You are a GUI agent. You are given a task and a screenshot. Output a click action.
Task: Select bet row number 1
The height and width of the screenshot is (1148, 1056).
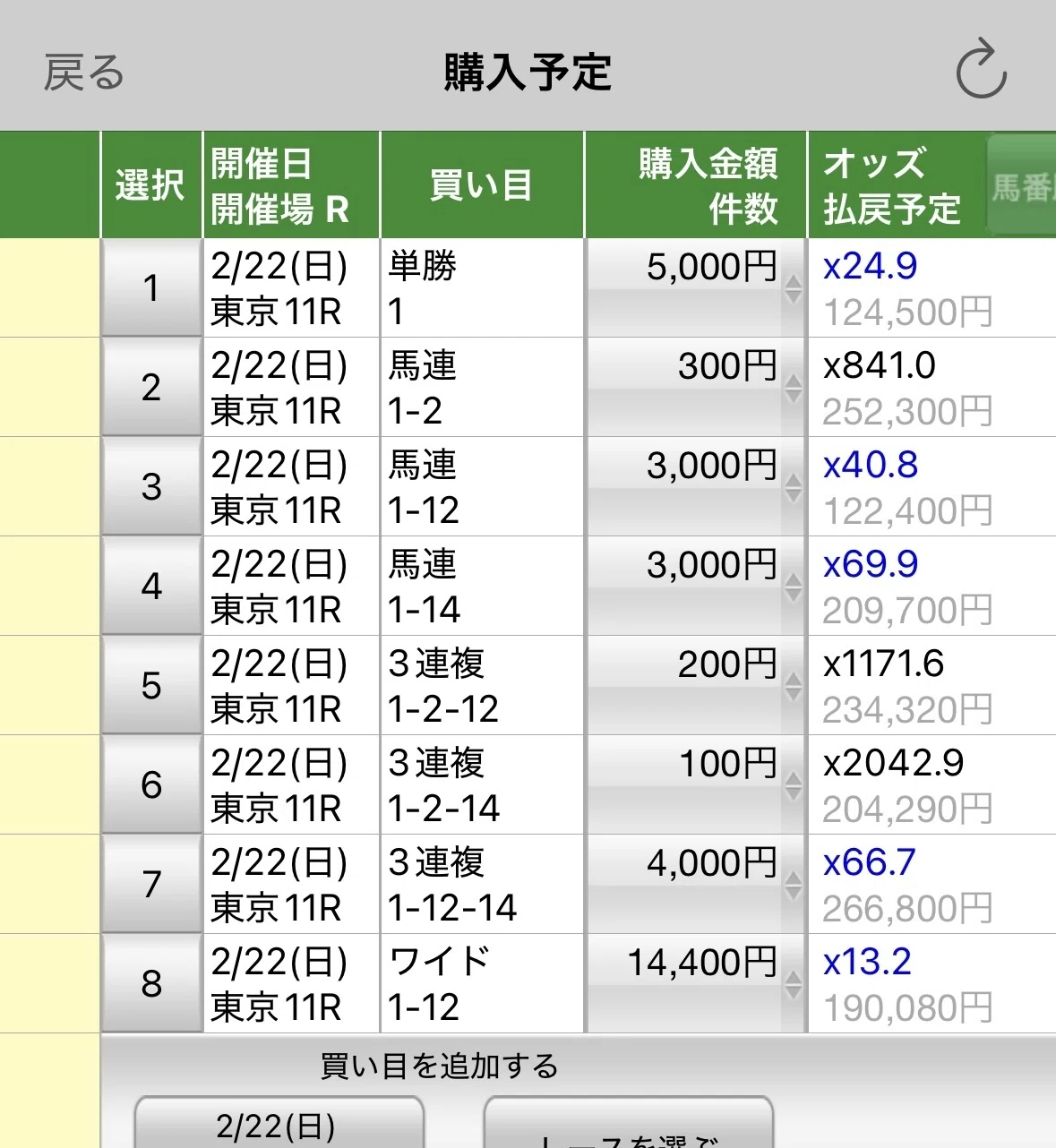pyautogui.click(x=151, y=287)
